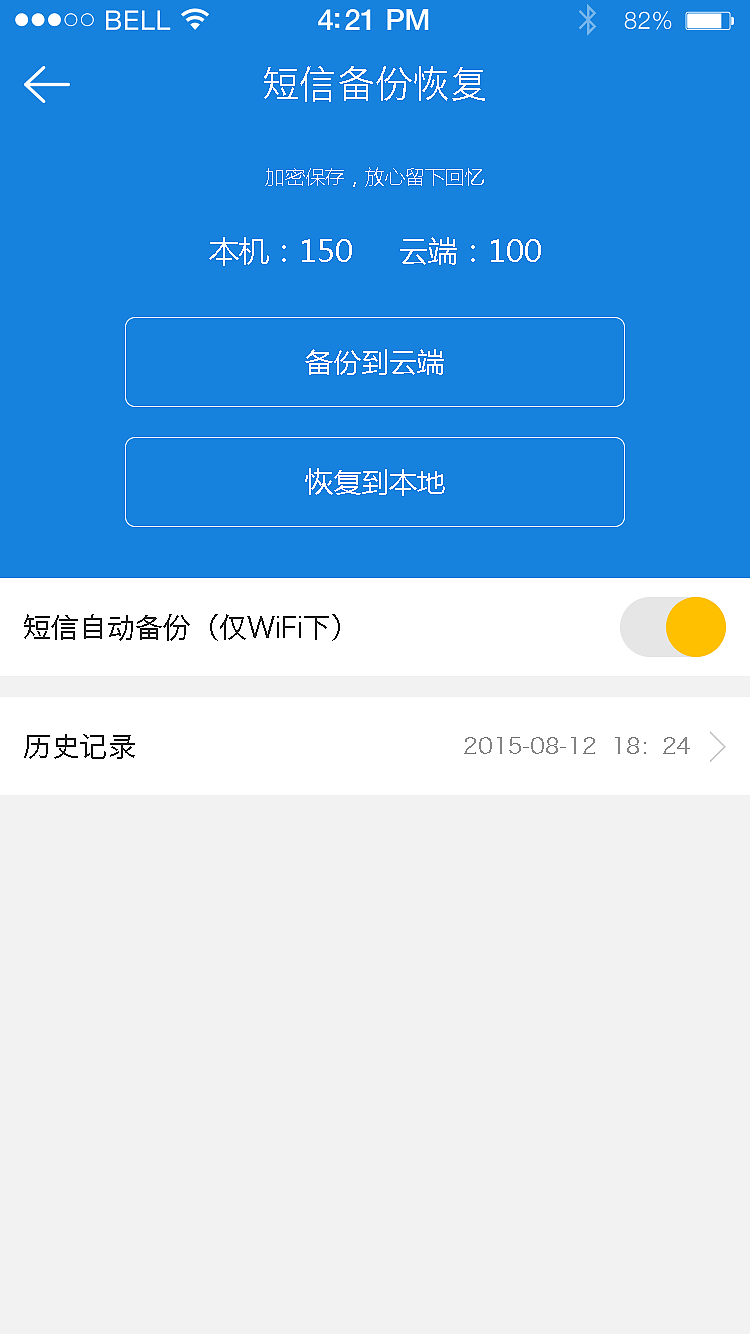
Task: Go back using the arrow icon
Action: click(x=46, y=85)
